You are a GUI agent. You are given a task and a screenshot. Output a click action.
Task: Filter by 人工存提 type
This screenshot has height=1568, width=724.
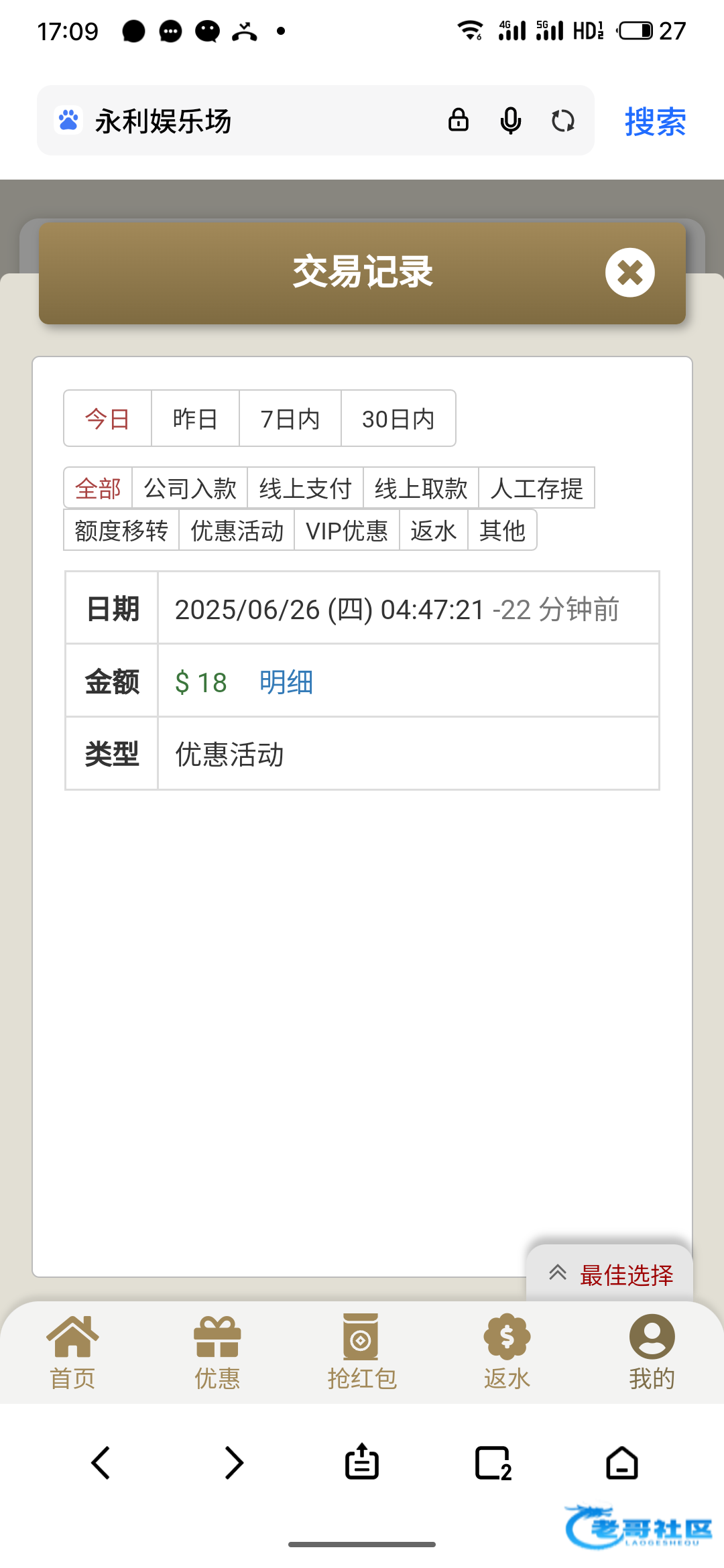(536, 488)
